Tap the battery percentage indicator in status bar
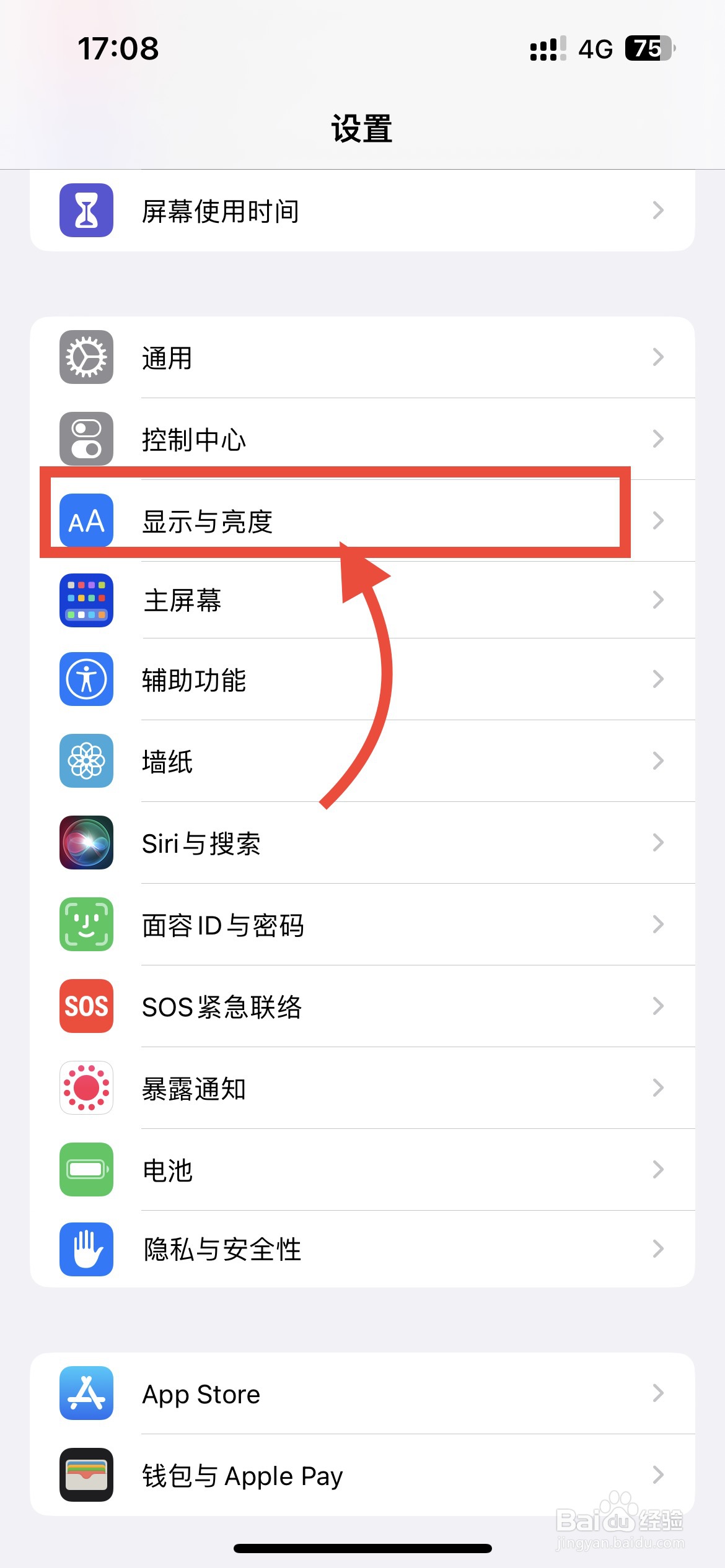Image resolution: width=725 pixels, height=1568 pixels. click(x=647, y=48)
